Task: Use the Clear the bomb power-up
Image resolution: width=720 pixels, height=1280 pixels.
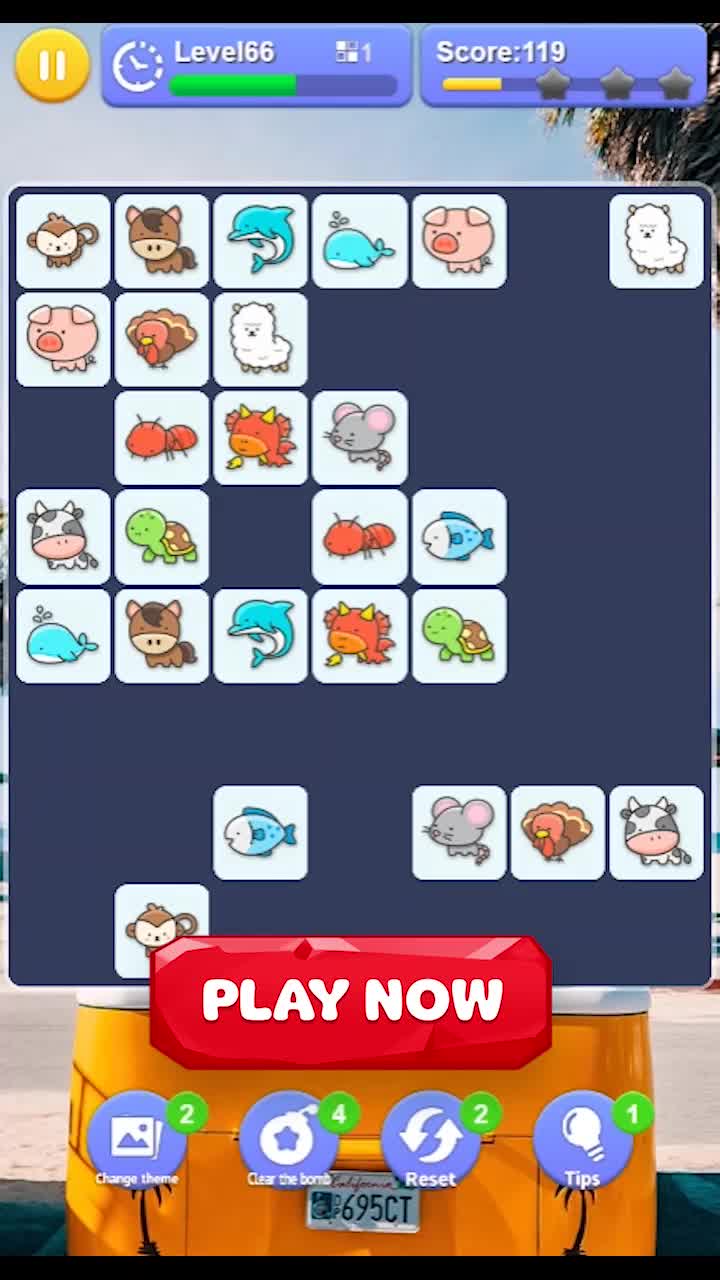Action: [288, 1140]
